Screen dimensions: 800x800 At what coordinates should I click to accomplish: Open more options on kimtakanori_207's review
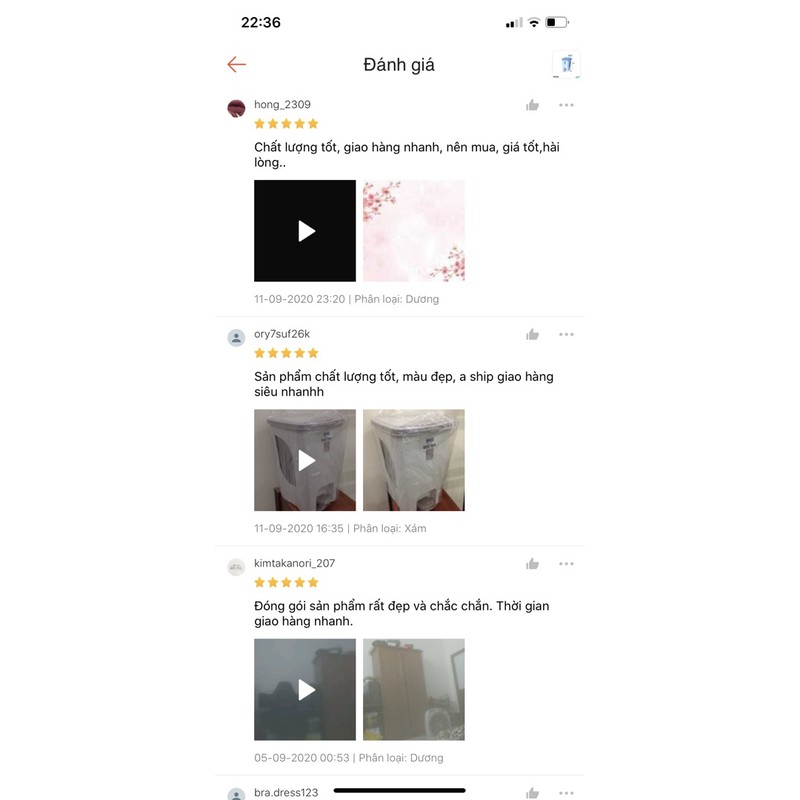[566, 564]
